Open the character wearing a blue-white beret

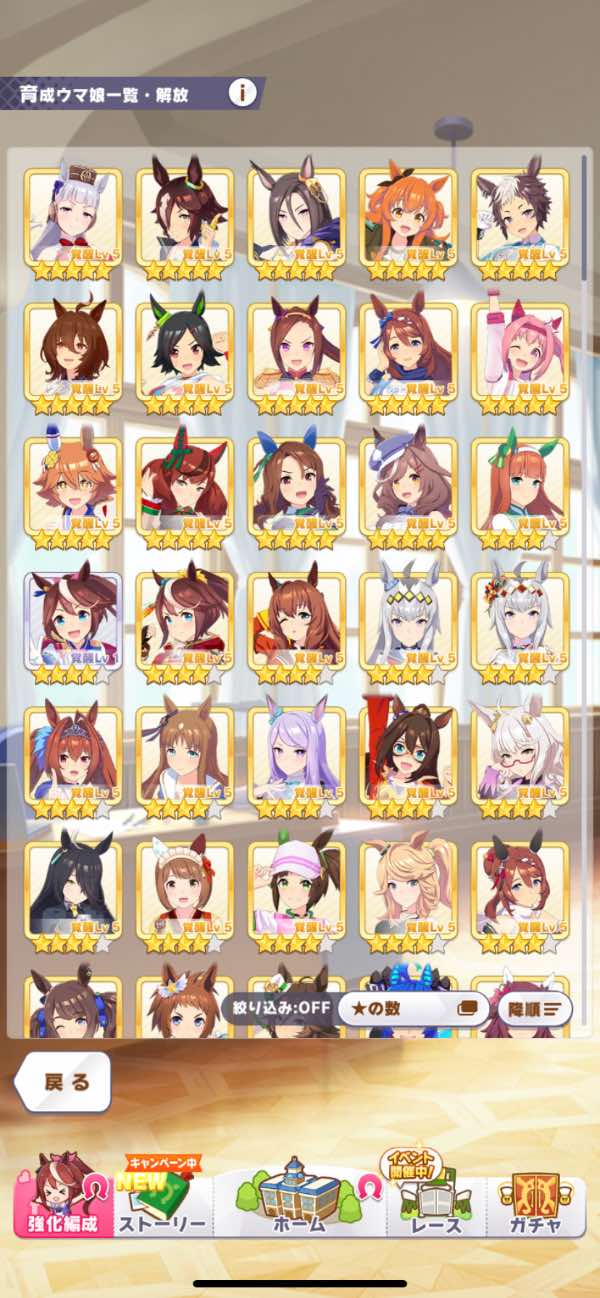click(x=408, y=486)
